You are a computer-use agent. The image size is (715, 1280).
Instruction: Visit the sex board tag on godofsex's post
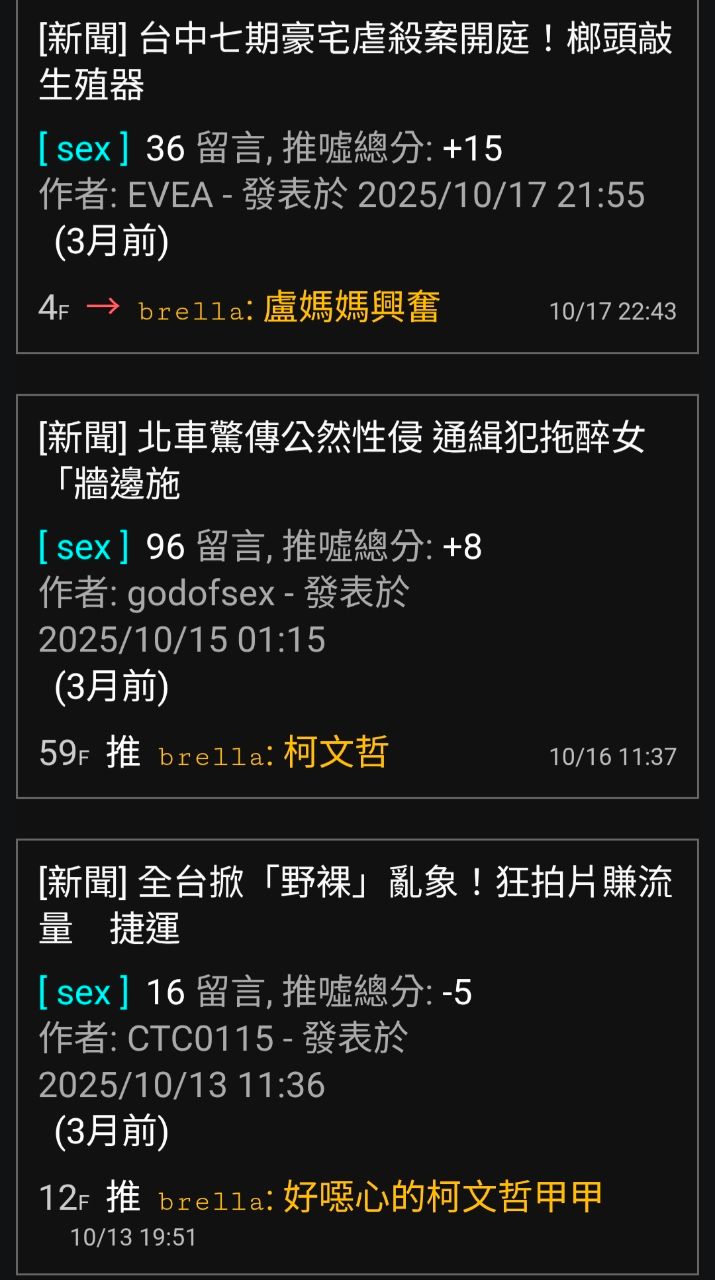point(83,547)
